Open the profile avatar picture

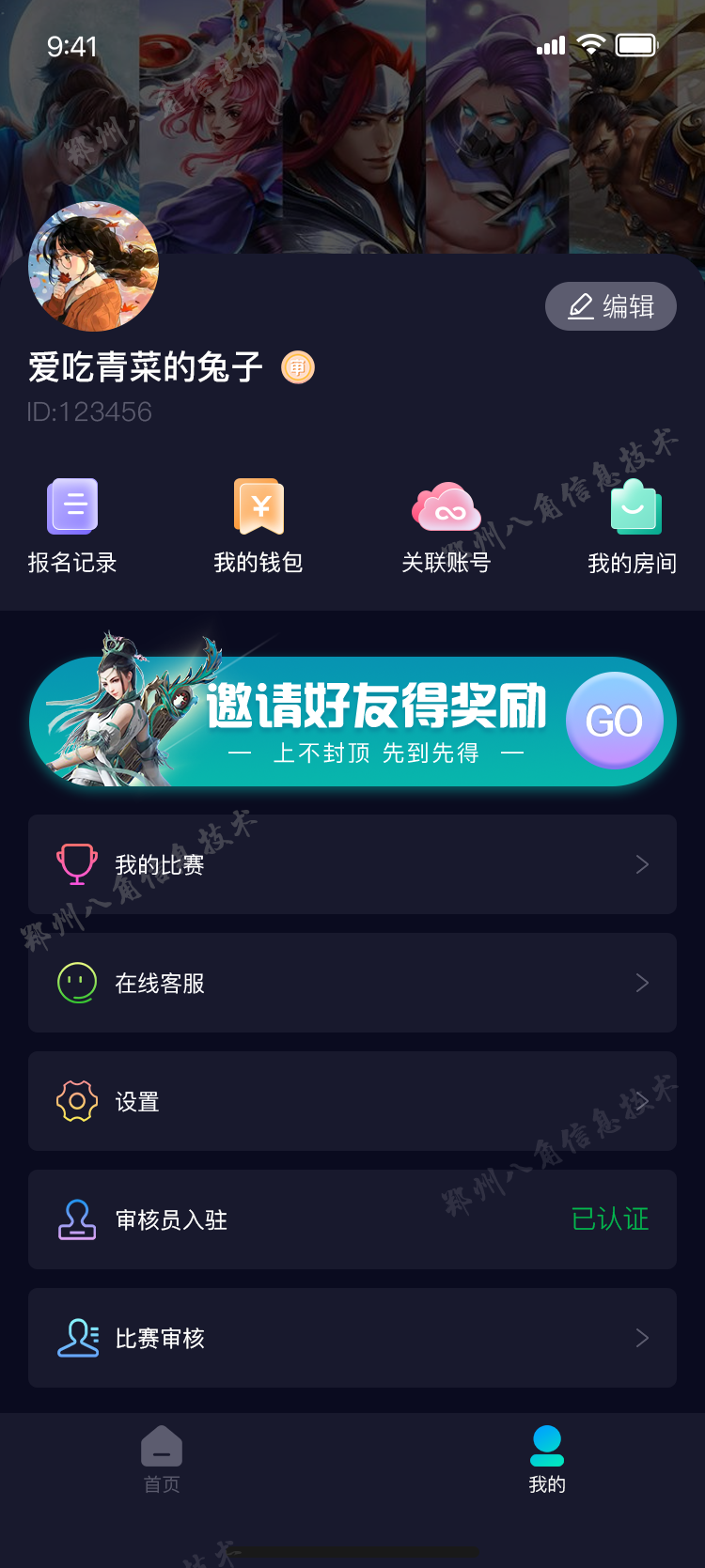pyautogui.click(x=93, y=267)
